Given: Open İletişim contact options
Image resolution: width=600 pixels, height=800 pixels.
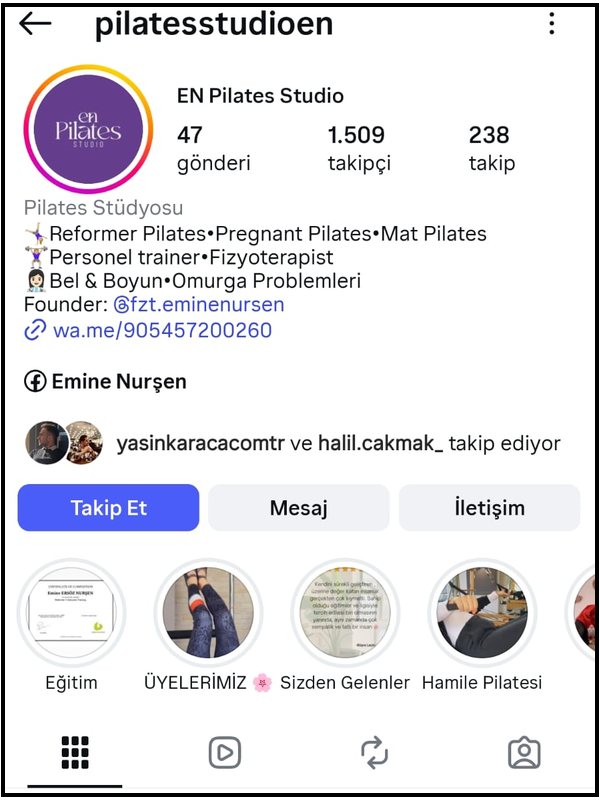Looking at the screenshot, I should tap(489, 508).
